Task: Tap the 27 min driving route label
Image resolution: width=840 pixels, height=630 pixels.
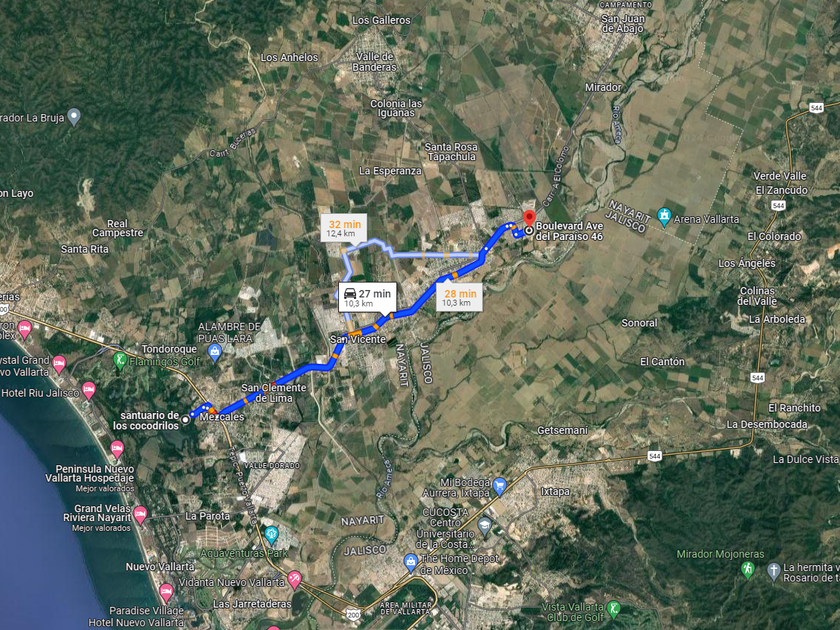Action: pyautogui.click(x=368, y=297)
